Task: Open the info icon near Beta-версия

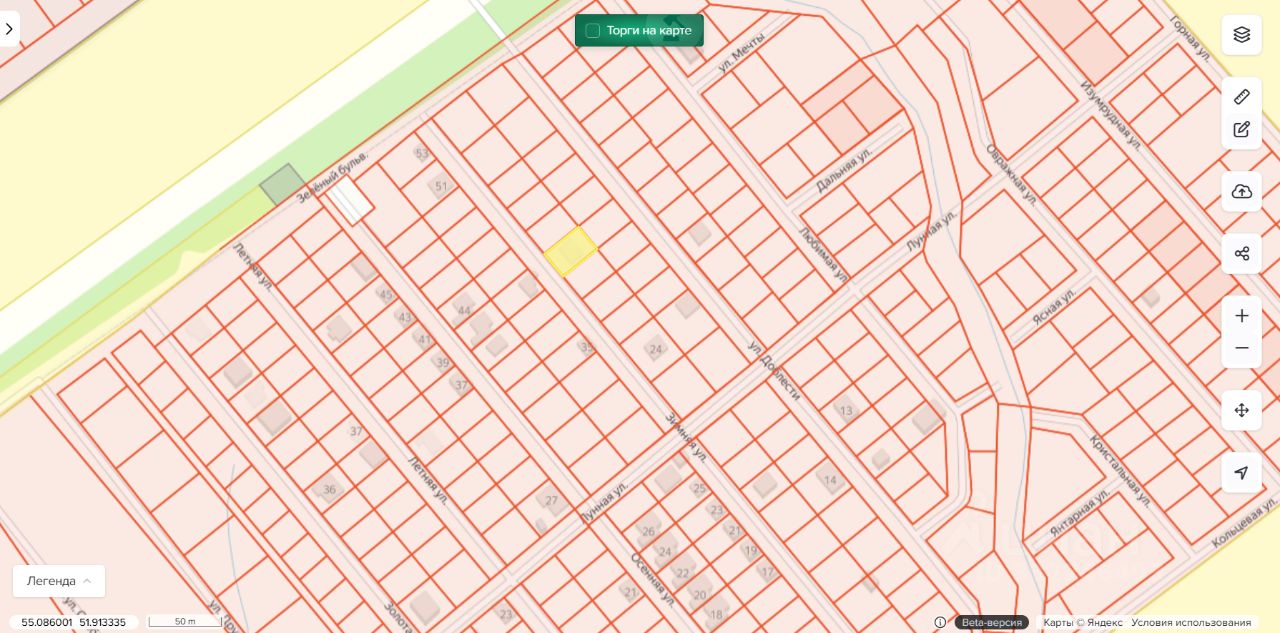Action: (940, 622)
